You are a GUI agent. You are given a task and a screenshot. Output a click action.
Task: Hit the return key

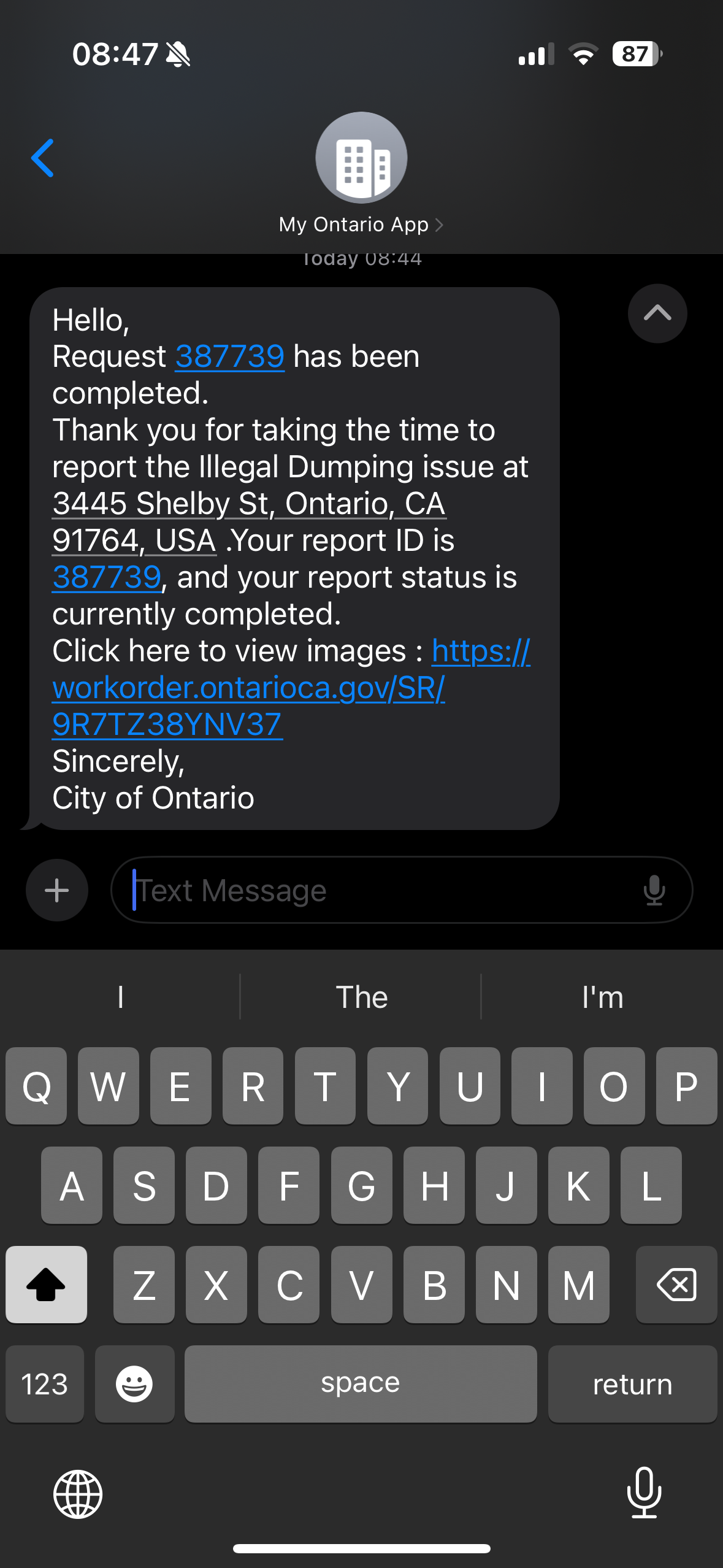pyautogui.click(x=632, y=1384)
